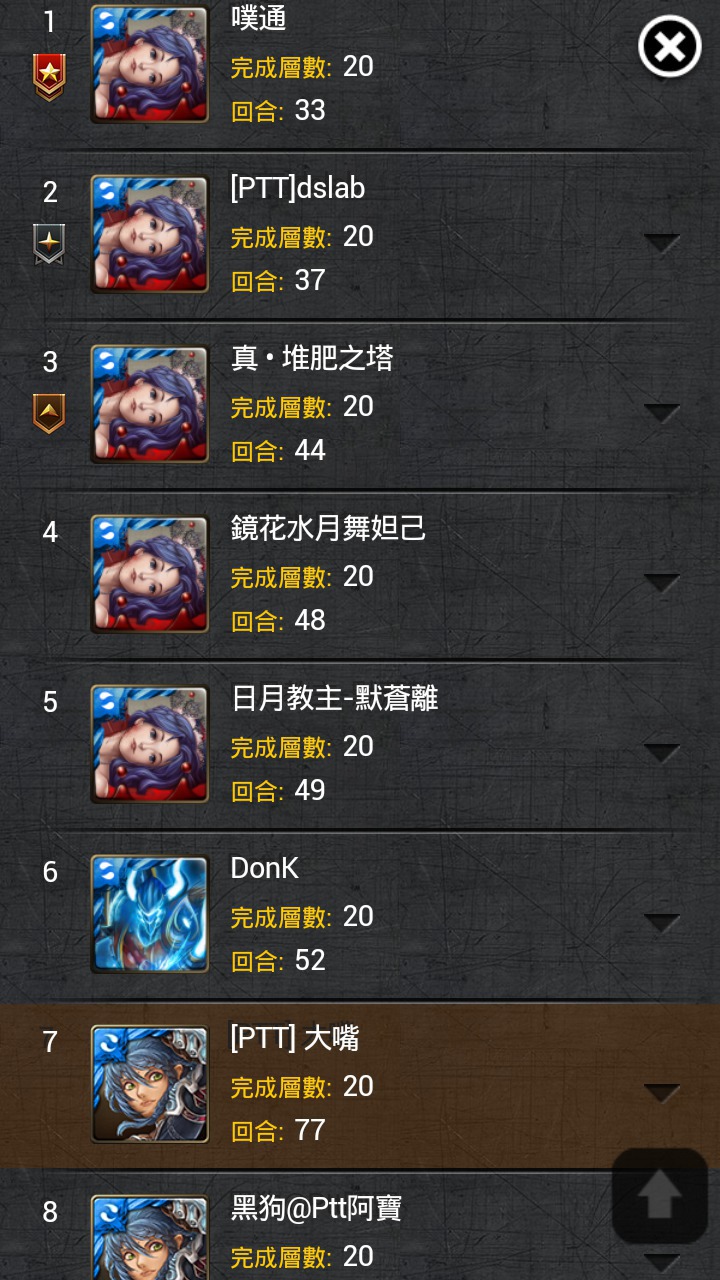The height and width of the screenshot is (1280, 720).
Task: Expand details for [PTT]dslab entry
Action: point(662,242)
